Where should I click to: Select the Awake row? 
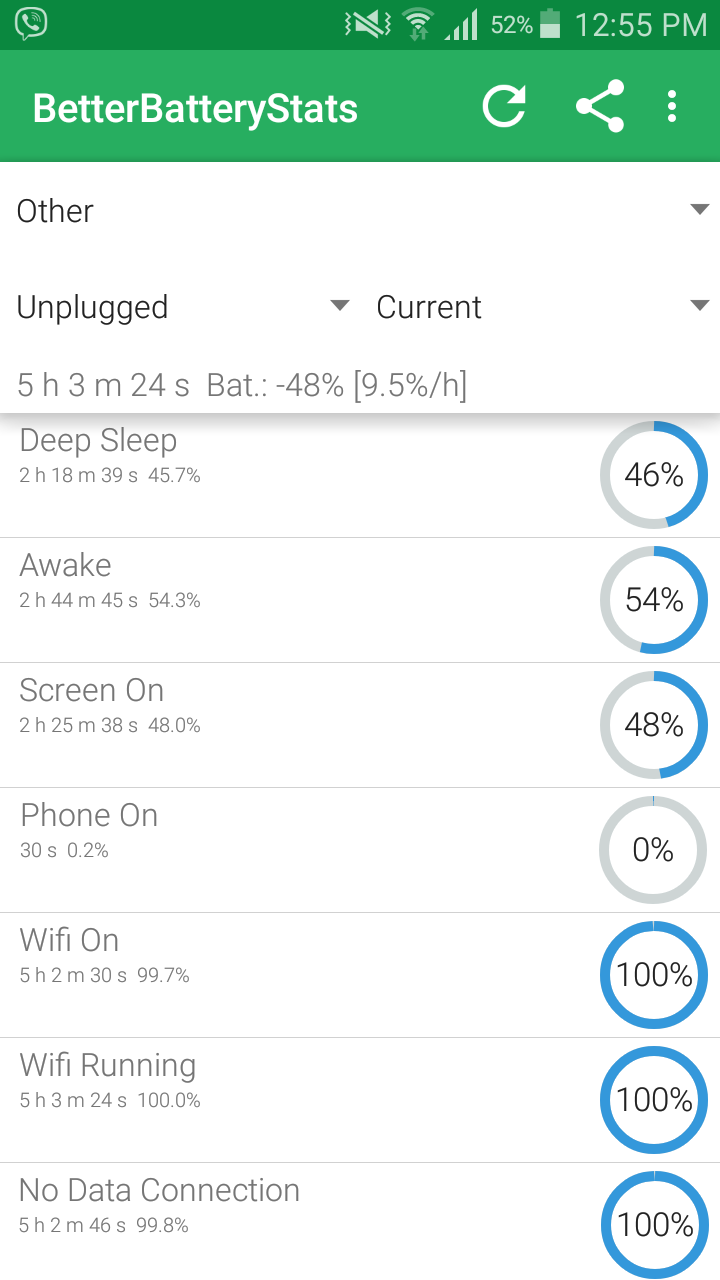[x=300, y=600]
